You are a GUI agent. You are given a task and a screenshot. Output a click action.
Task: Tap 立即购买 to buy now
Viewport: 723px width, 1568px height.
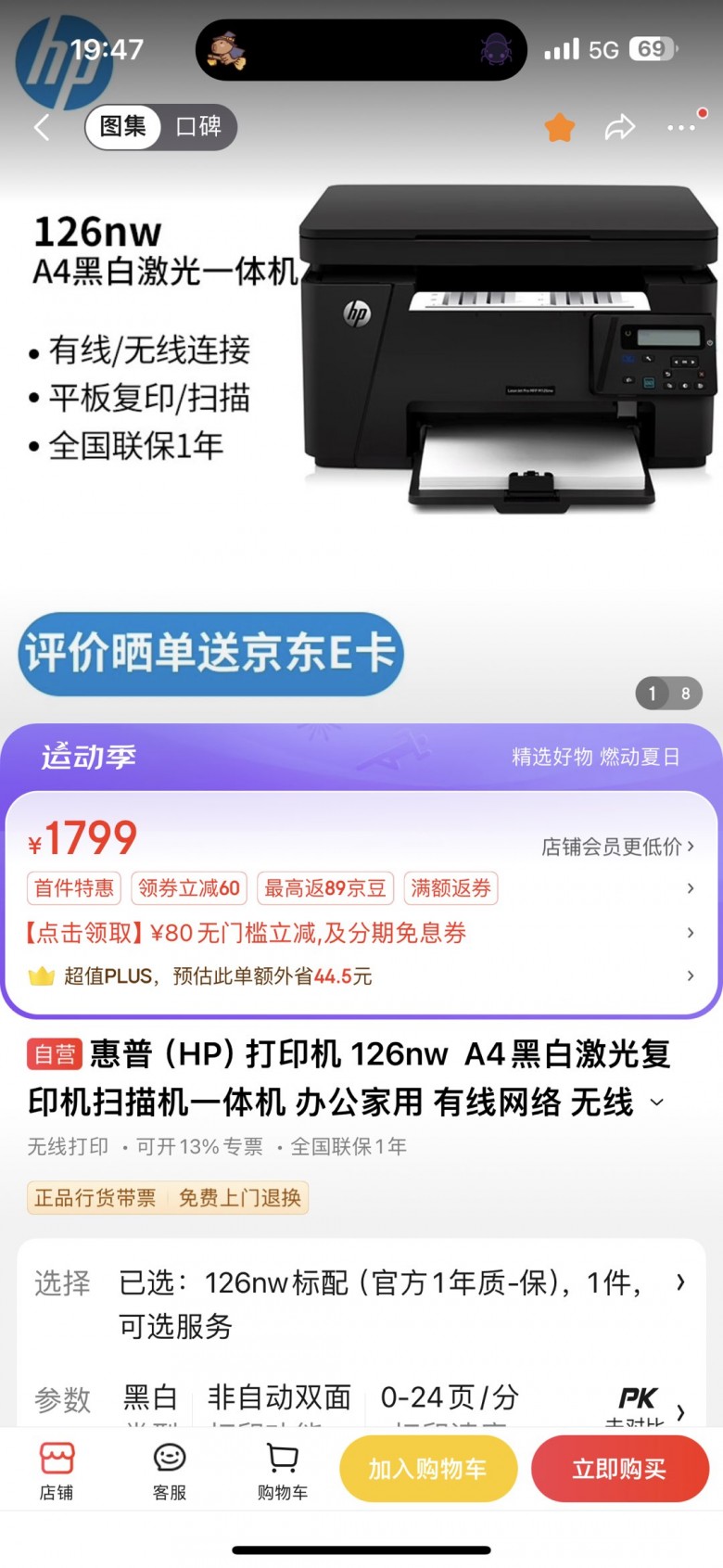click(x=619, y=1469)
